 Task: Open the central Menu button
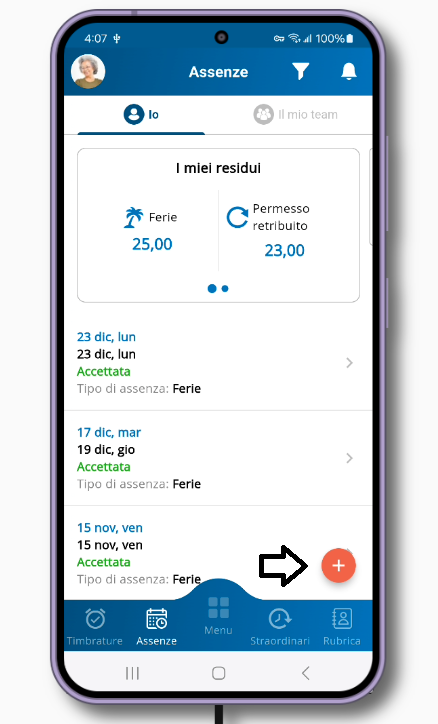click(x=218, y=615)
